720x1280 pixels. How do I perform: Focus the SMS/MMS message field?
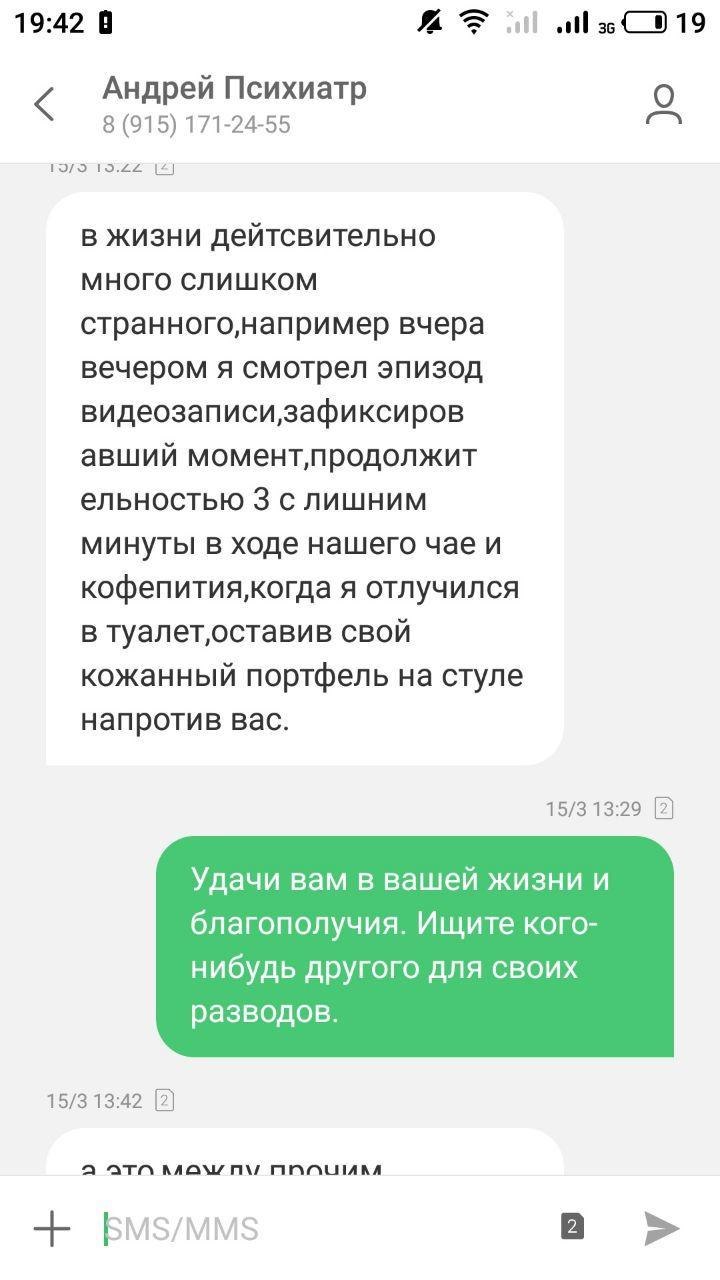(x=320, y=1228)
